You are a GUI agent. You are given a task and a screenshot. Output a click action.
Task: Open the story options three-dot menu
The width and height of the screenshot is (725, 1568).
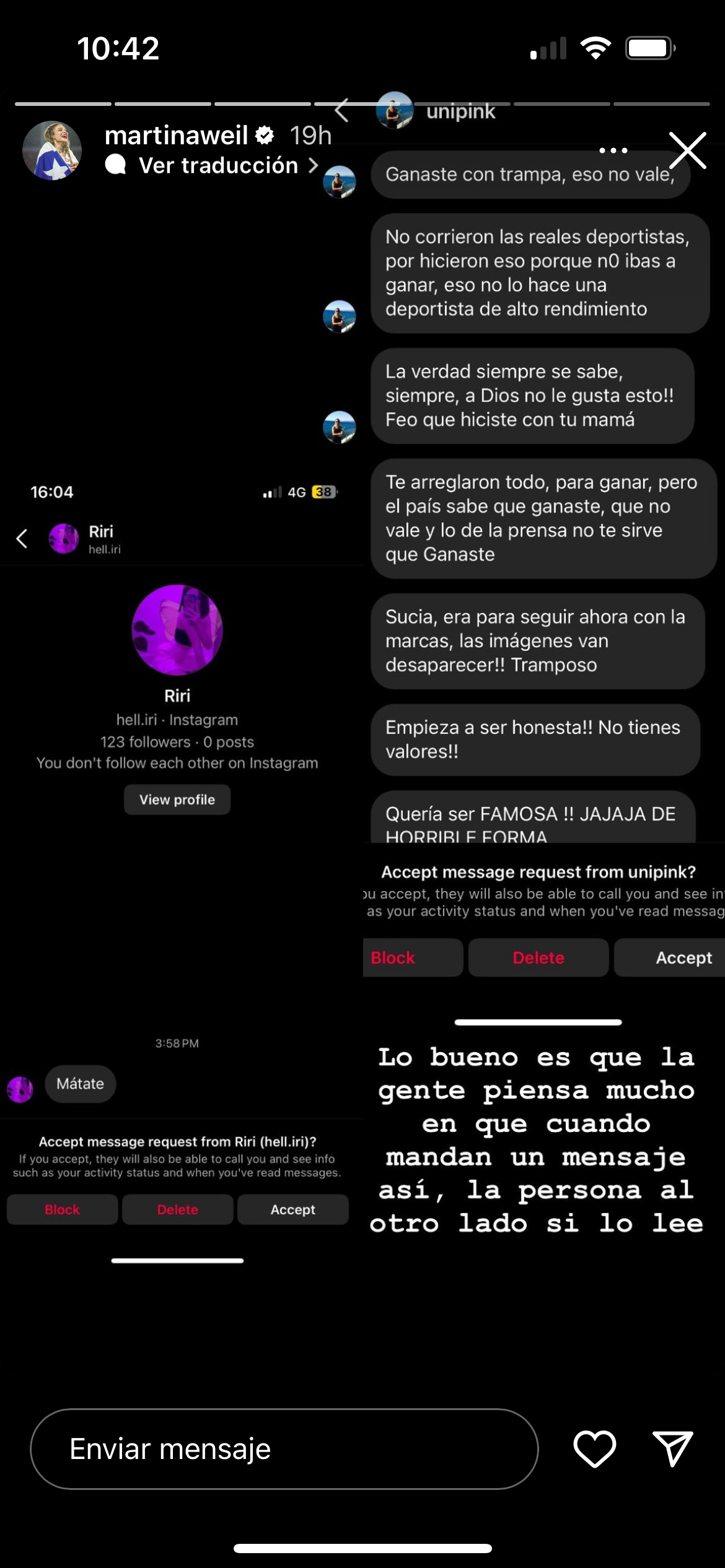(613, 150)
